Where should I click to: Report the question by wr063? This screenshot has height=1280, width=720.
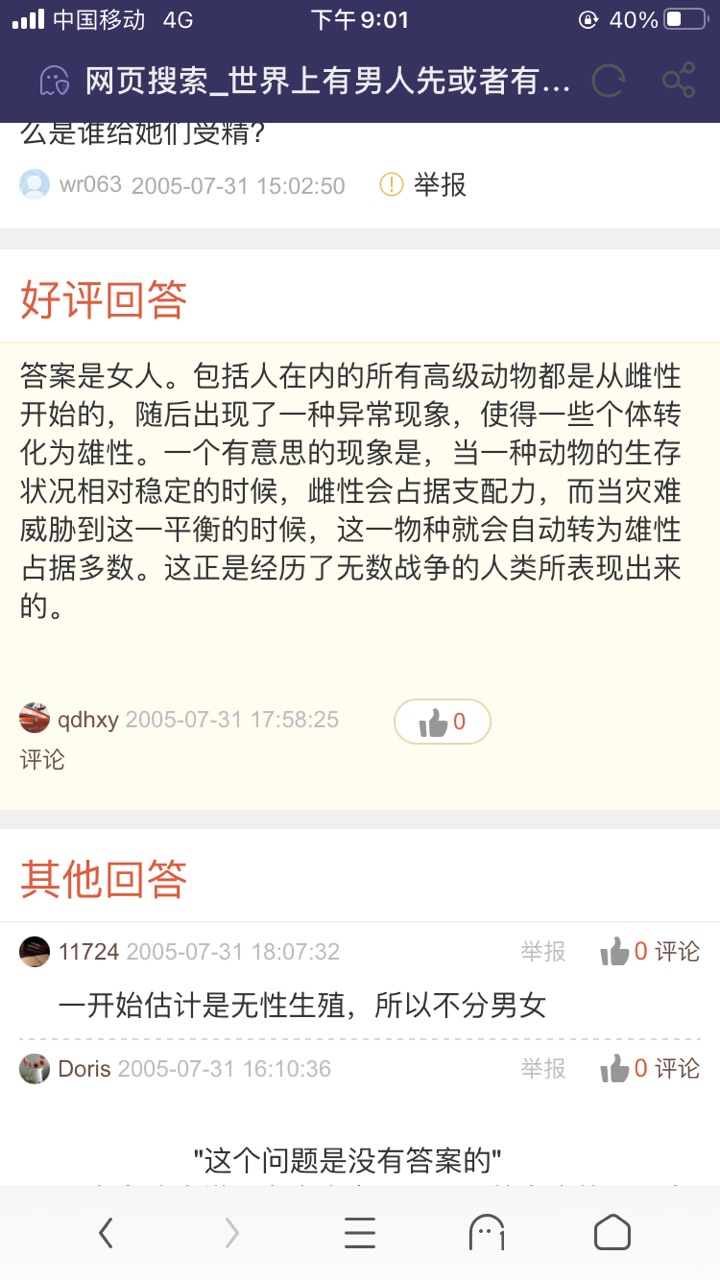(424, 185)
